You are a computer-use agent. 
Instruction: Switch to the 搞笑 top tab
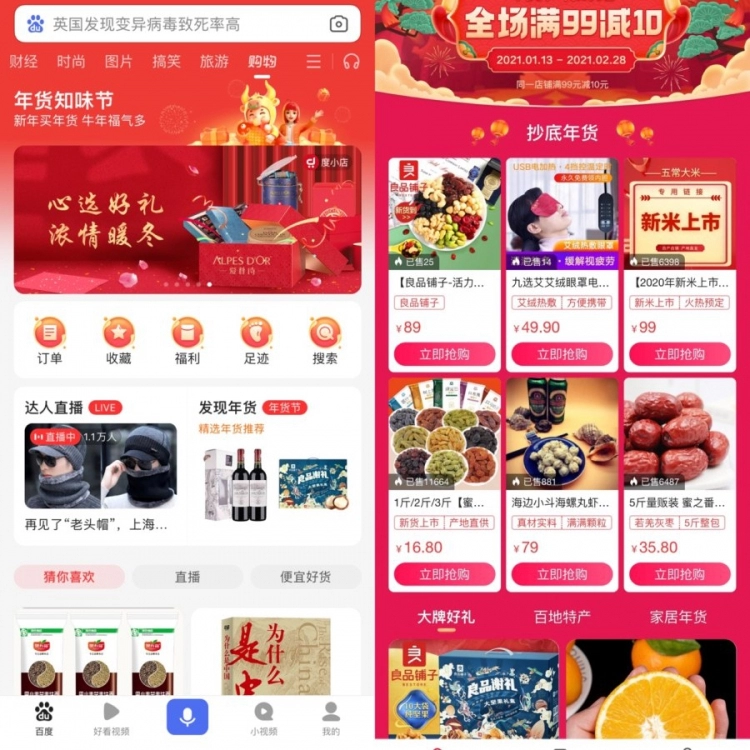click(166, 62)
